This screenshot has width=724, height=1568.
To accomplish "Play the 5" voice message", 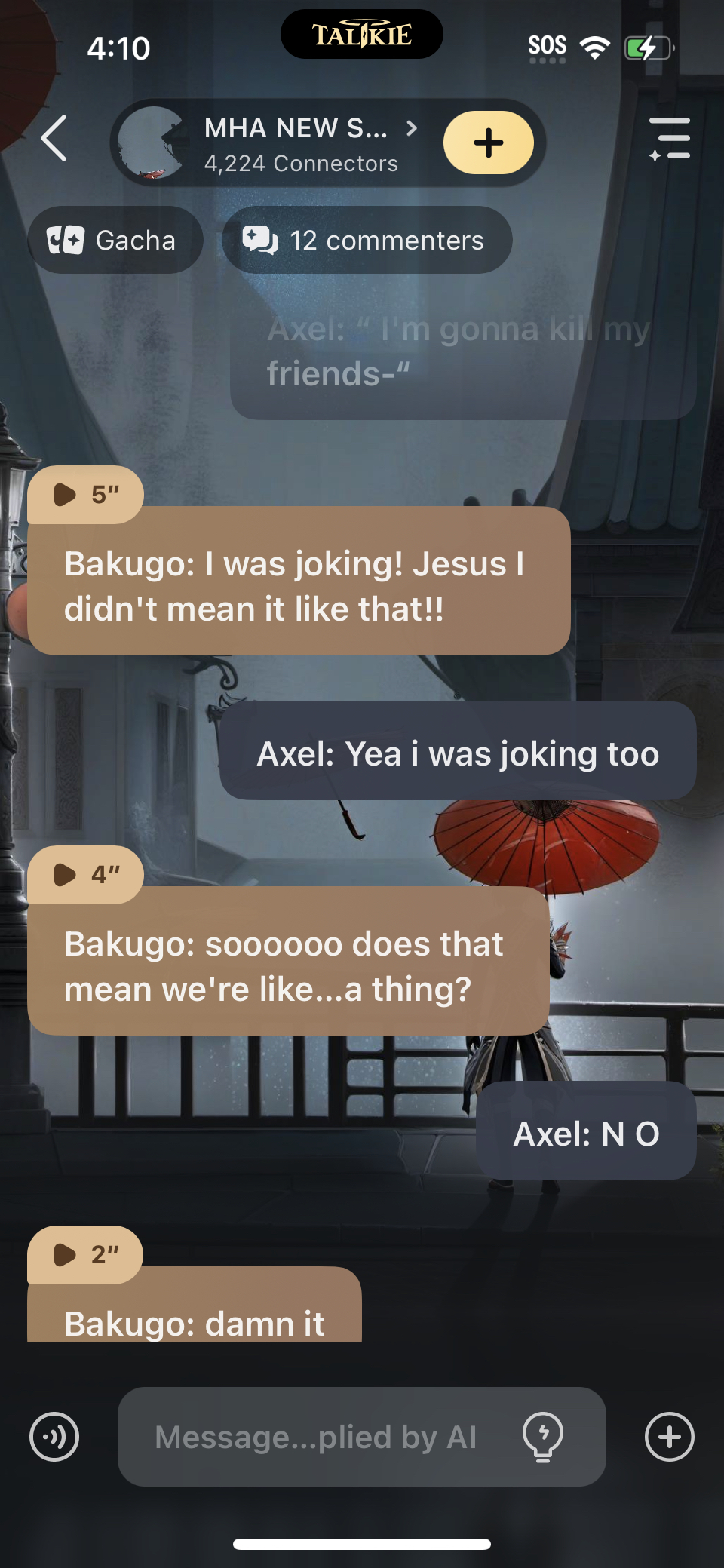I will pos(84,495).
